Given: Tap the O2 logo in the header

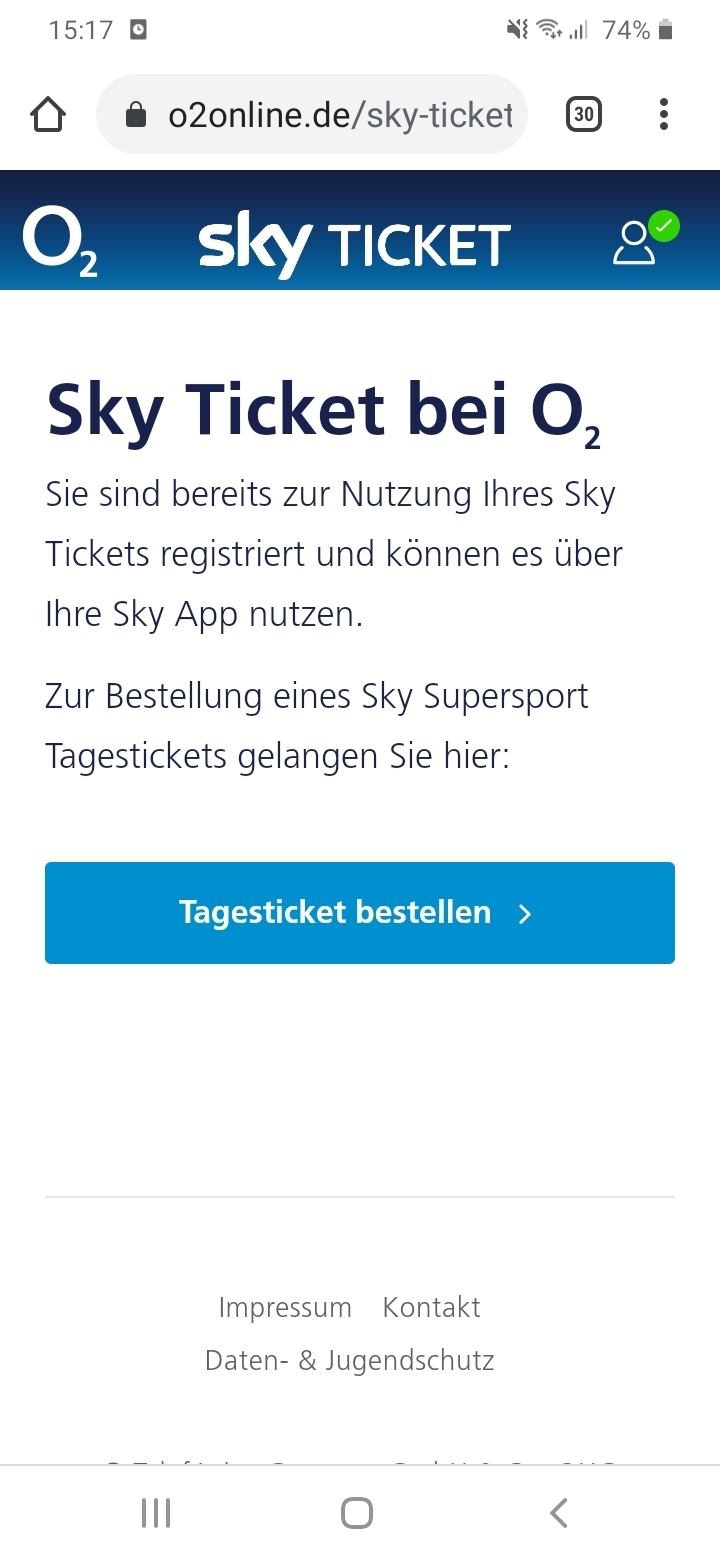Looking at the screenshot, I should click(60, 241).
